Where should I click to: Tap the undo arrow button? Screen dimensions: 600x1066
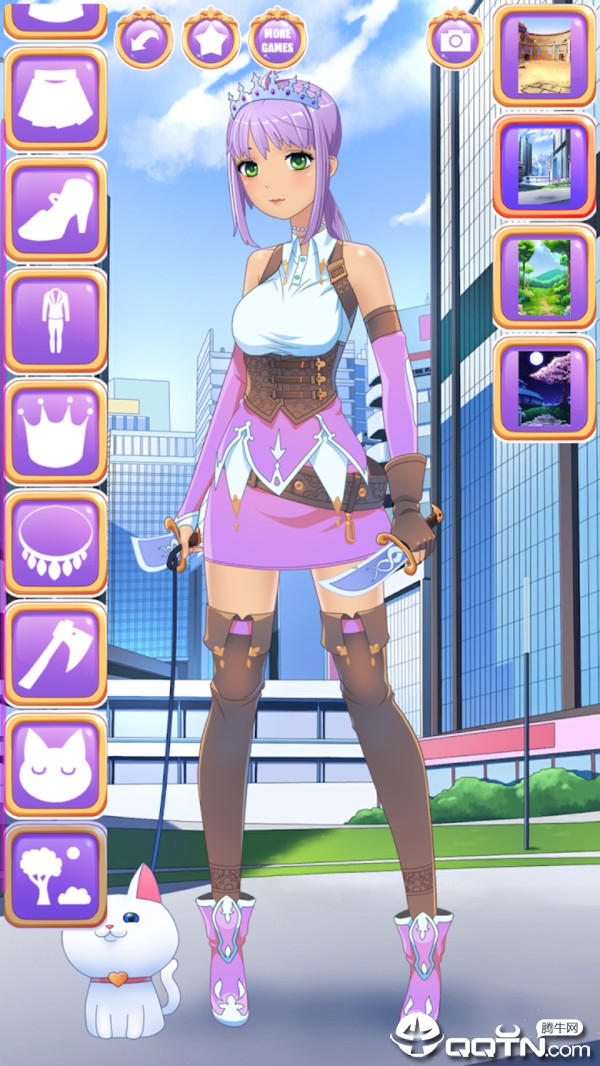[x=144, y=39]
